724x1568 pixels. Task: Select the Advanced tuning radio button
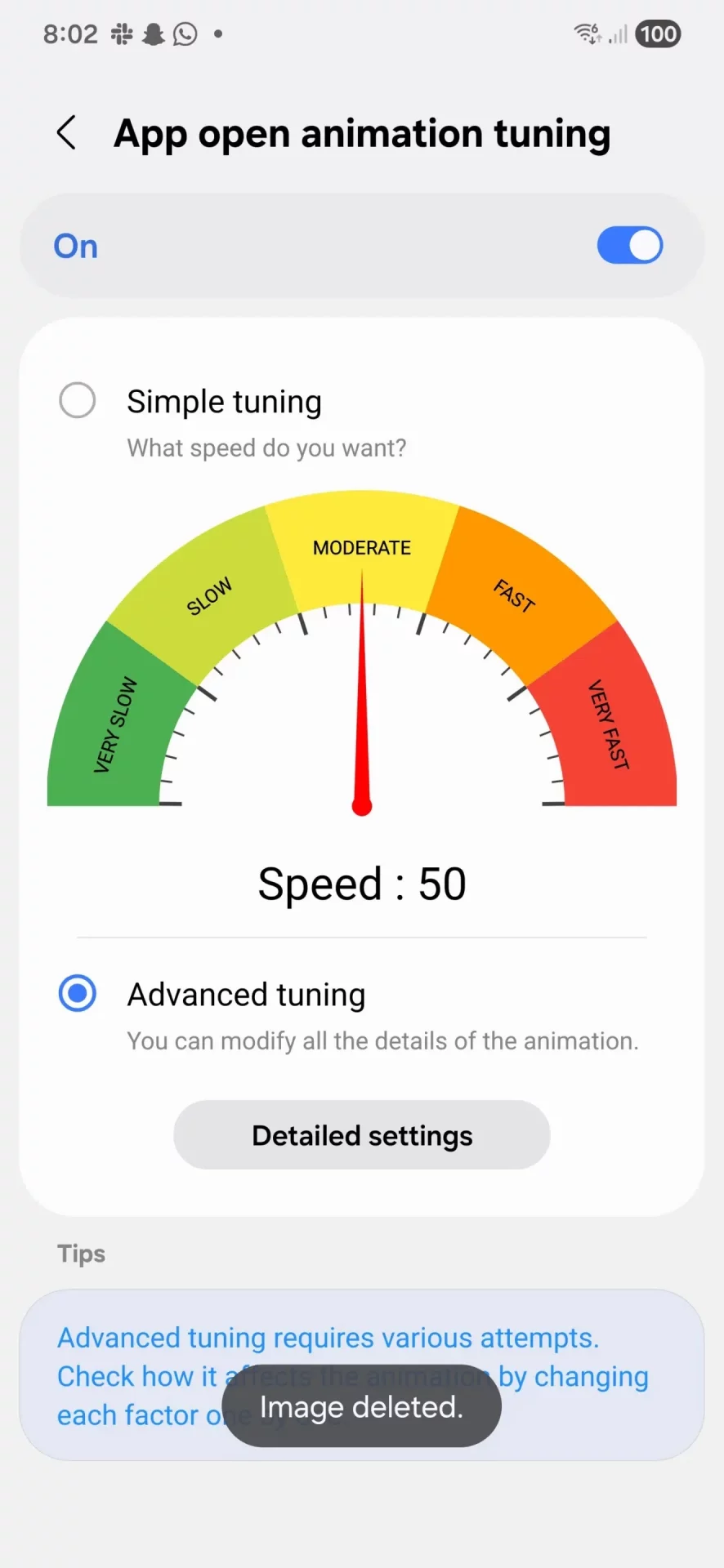pyautogui.click(x=78, y=994)
